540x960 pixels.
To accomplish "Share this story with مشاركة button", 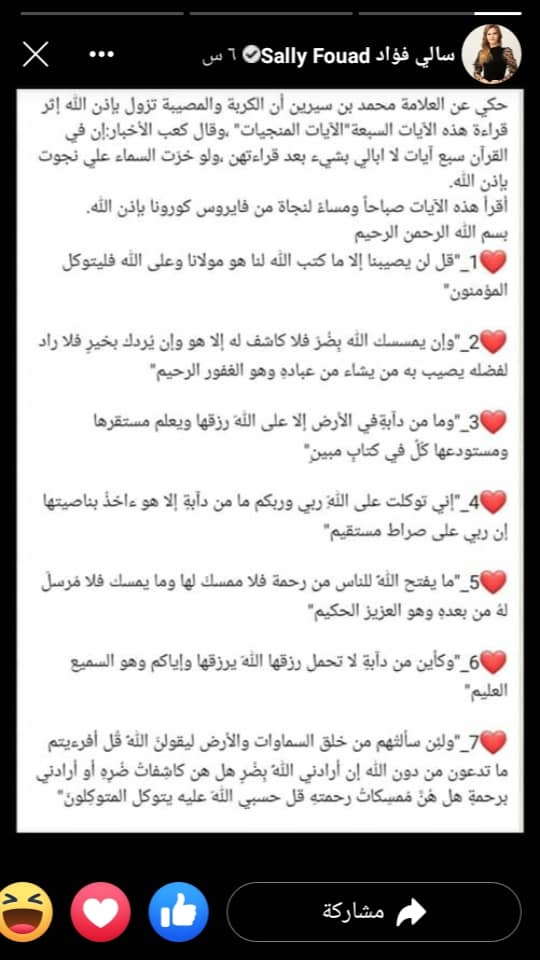I will tap(374, 912).
